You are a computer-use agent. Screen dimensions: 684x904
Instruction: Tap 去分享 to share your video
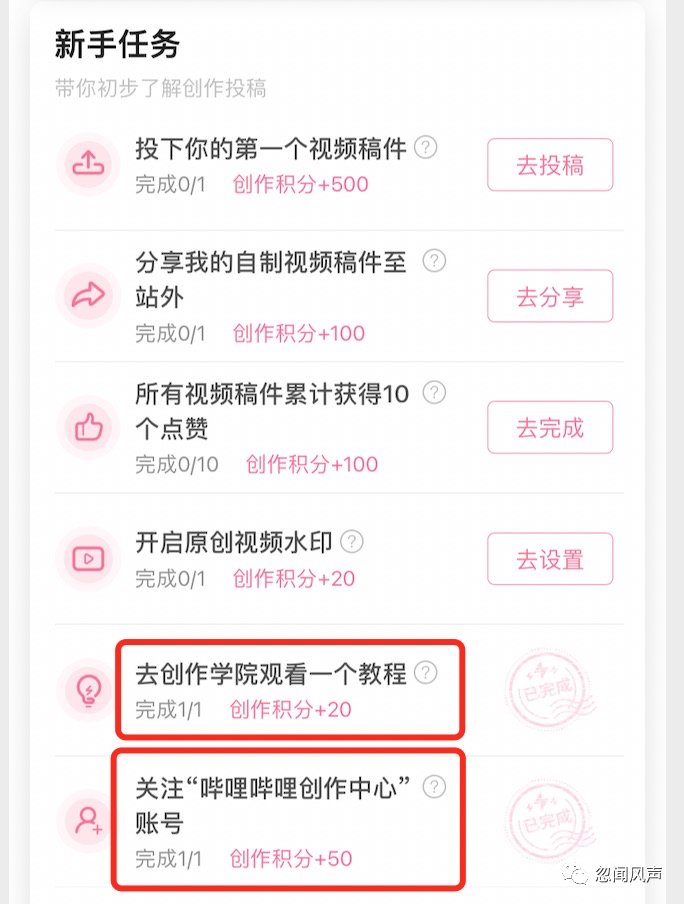point(550,297)
